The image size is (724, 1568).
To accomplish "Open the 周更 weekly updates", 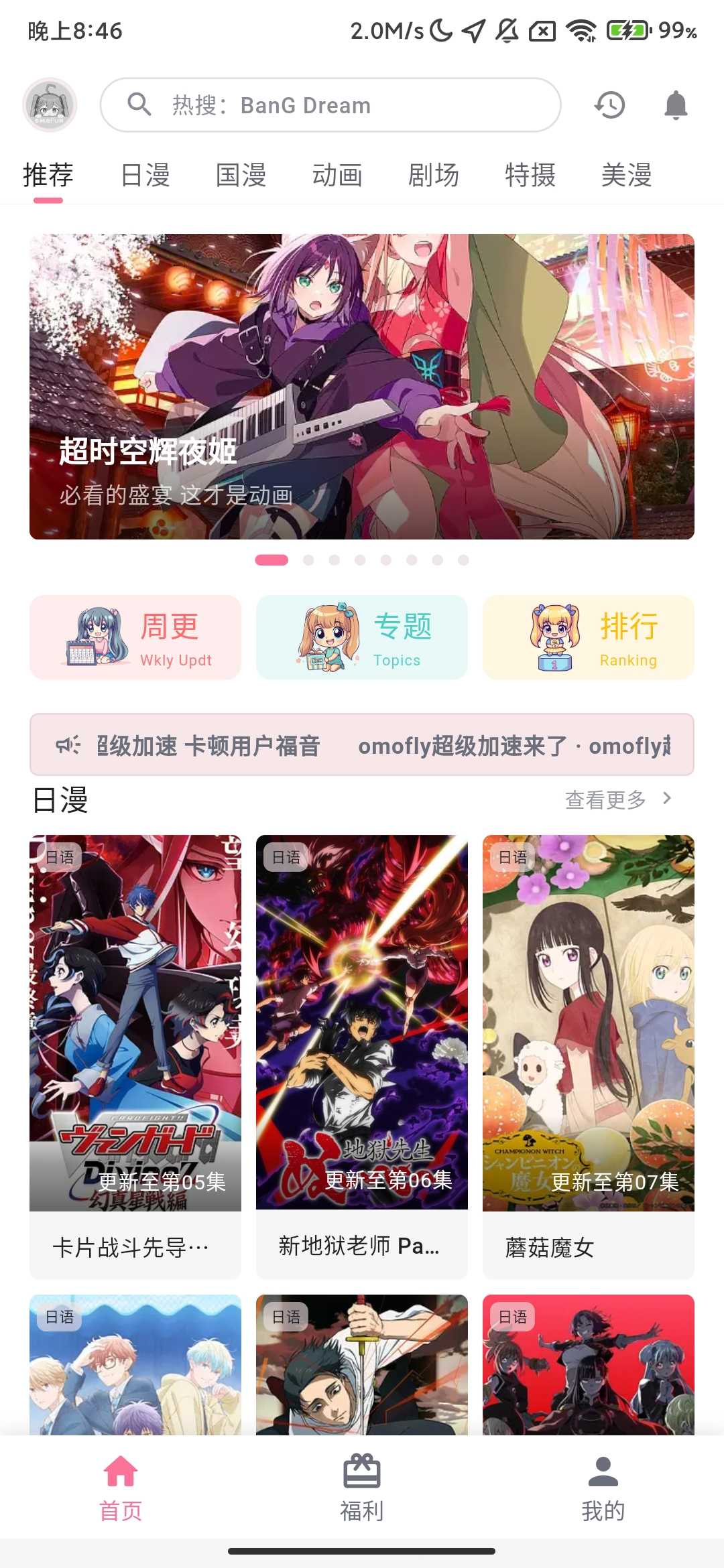I will click(135, 637).
